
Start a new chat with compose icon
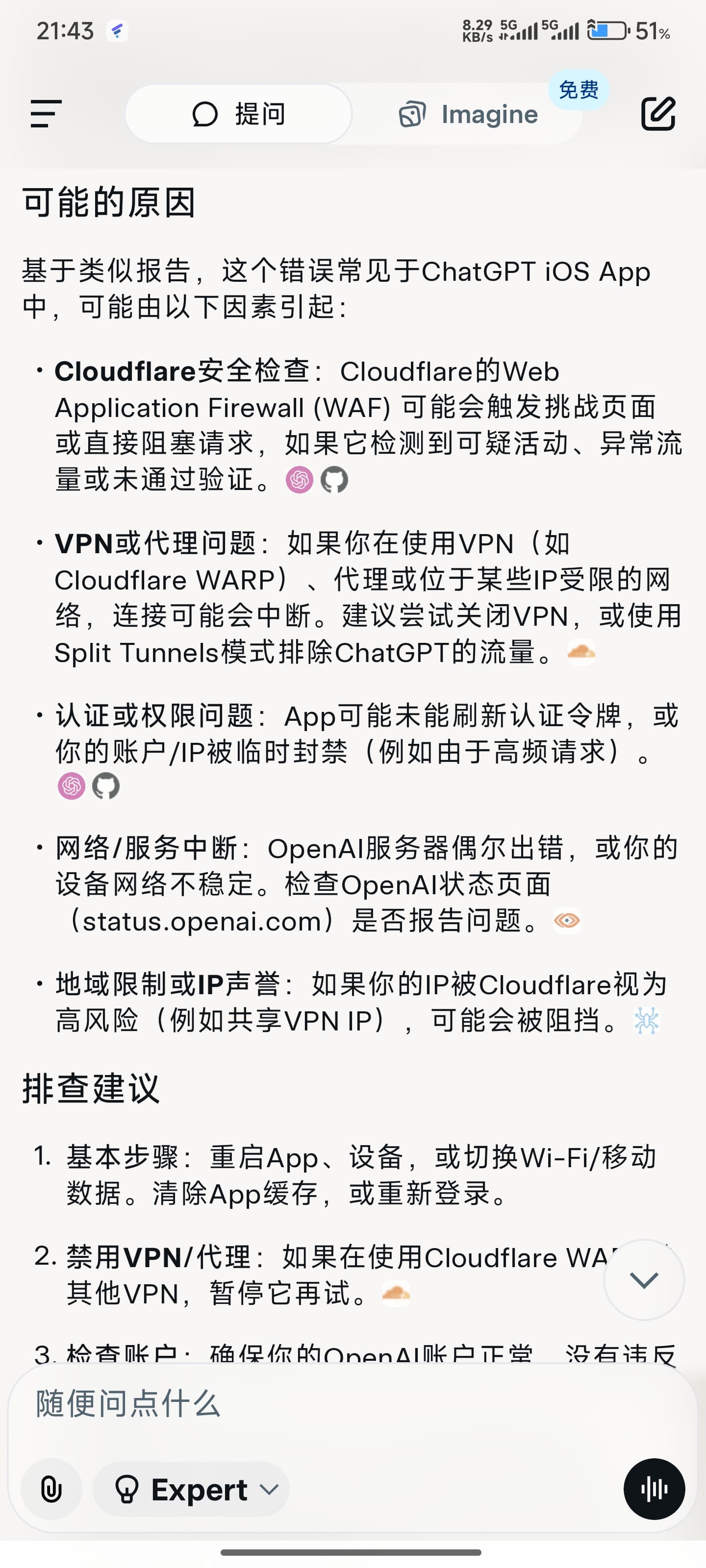click(x=658, y=113)
